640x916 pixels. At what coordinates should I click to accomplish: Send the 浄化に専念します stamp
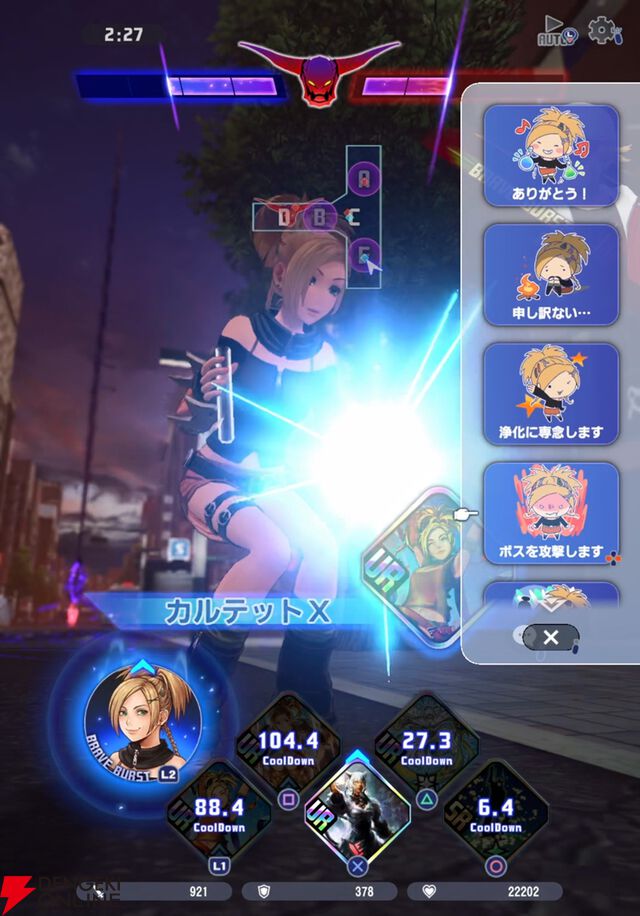pyautogui.click(x=551, y=394)
